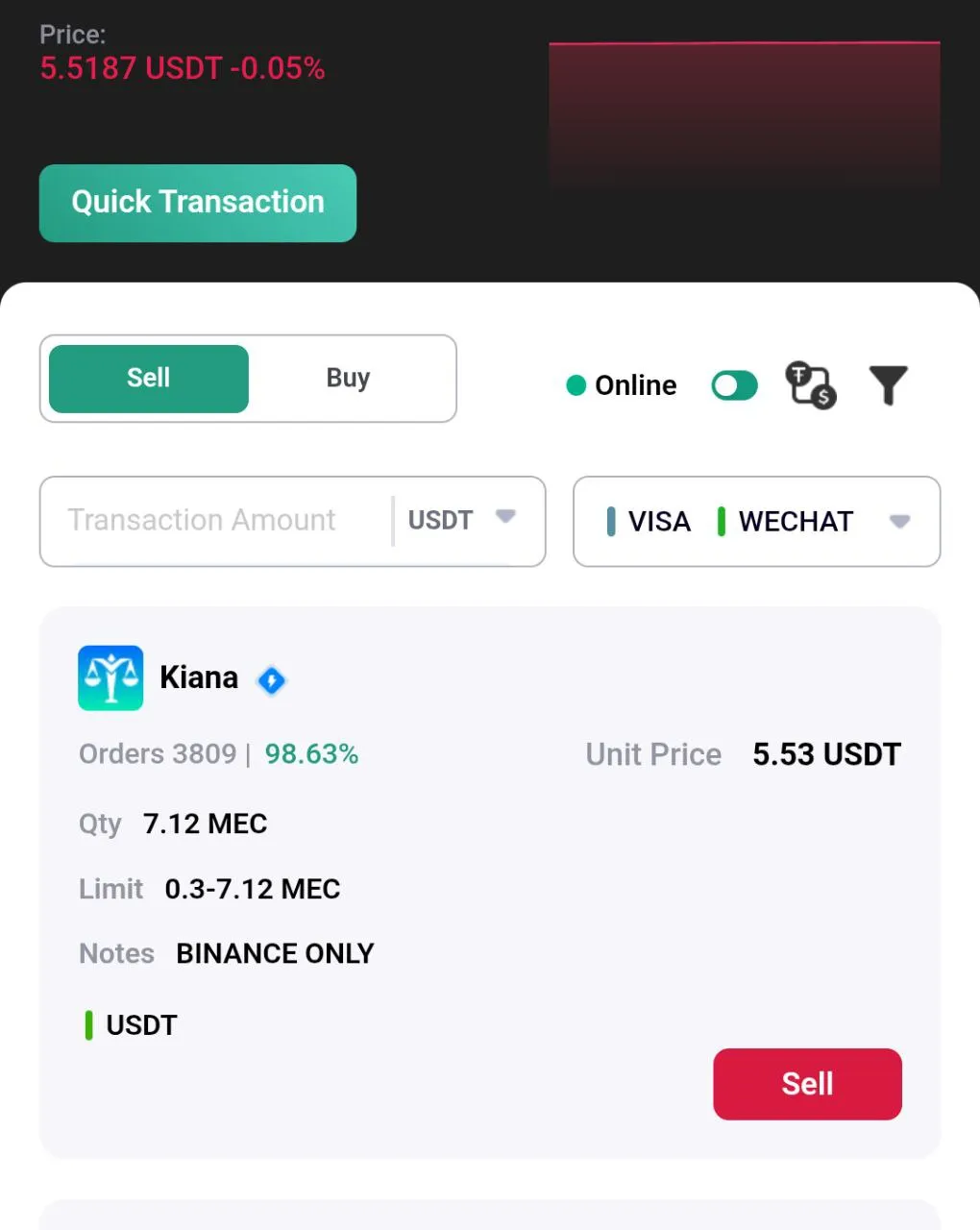Image resolution: width=980 pixels, height=1230 pixels.
Task: Open Kiana's merchant profile
Action: pos(197,678)
